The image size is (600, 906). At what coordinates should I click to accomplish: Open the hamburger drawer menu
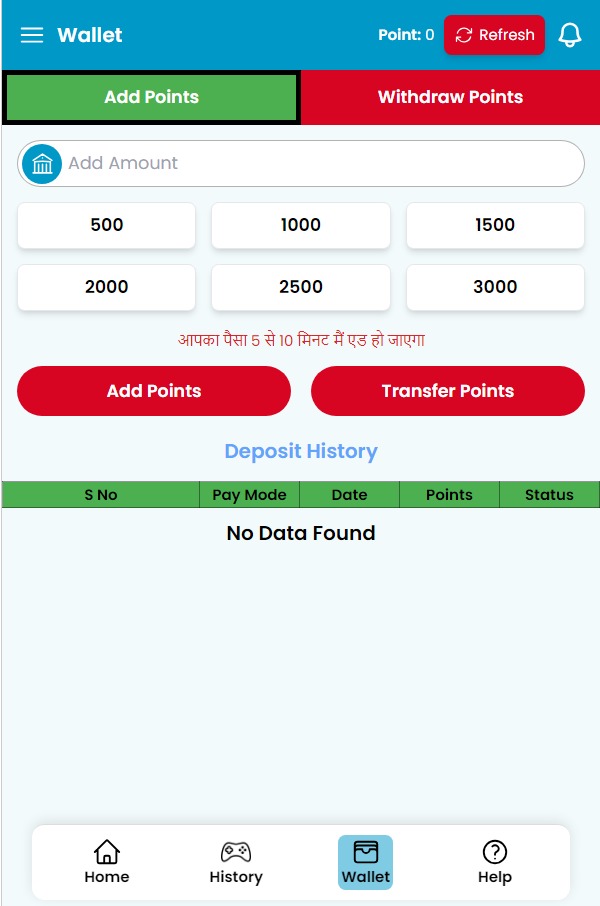(x=32, y=35)
